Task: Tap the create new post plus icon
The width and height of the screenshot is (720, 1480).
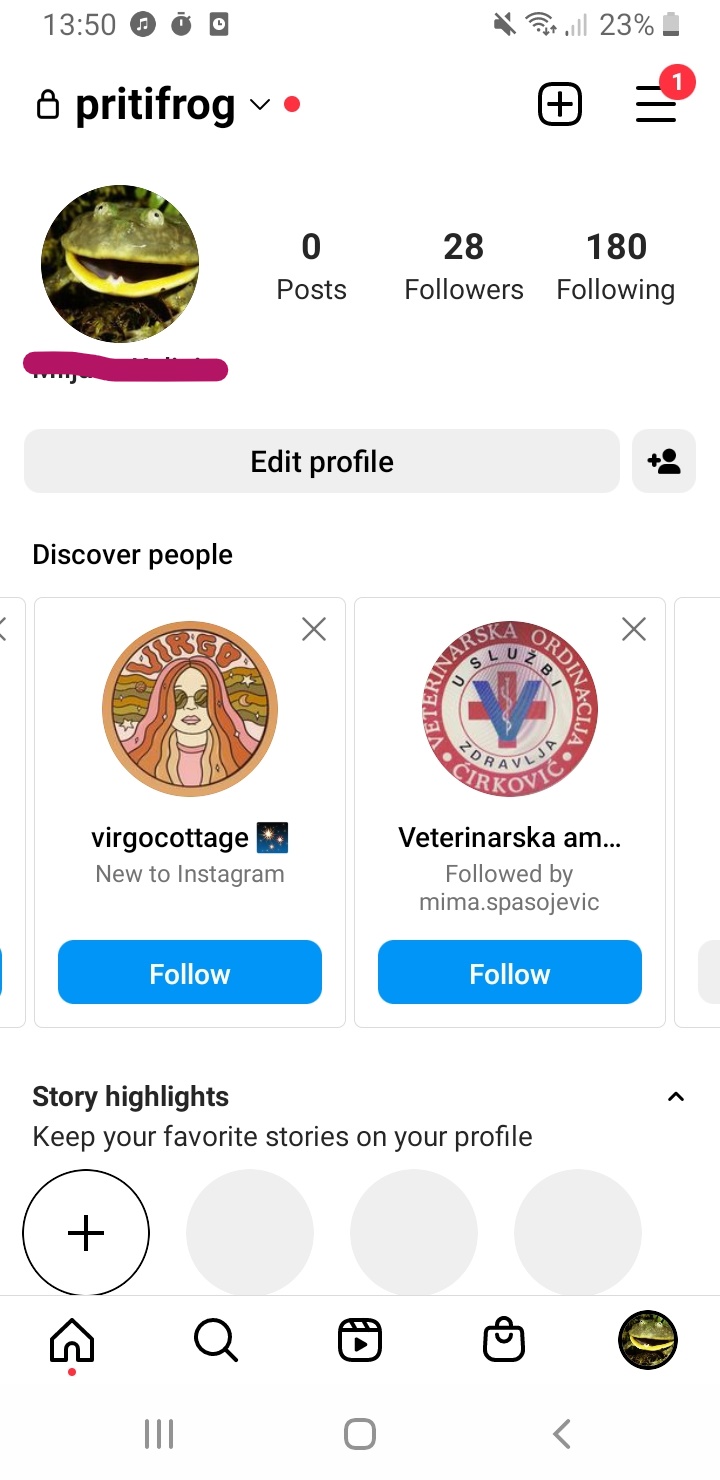Action: [x=560, y=104]
